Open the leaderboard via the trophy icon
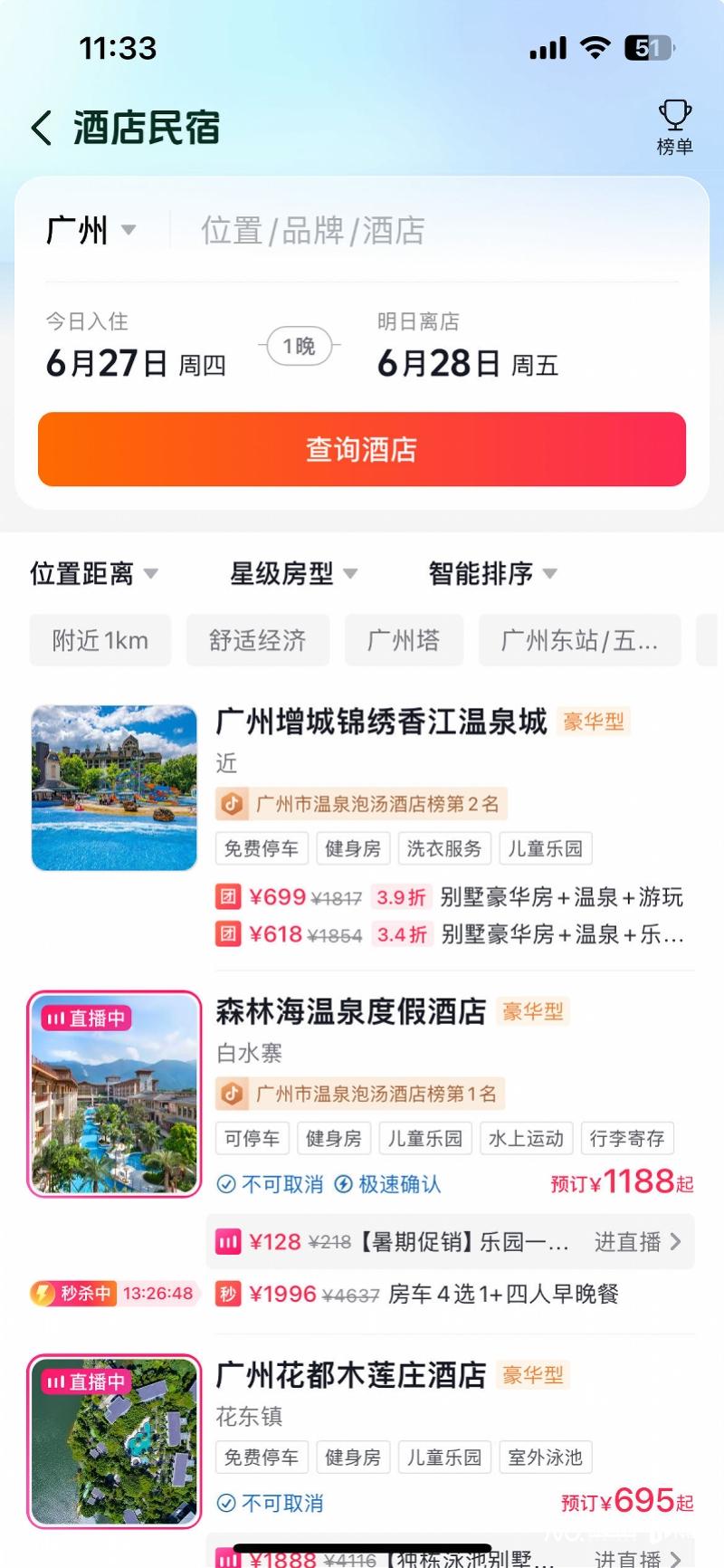Screen dimensions: 724x1568 (x=674, y=122)
